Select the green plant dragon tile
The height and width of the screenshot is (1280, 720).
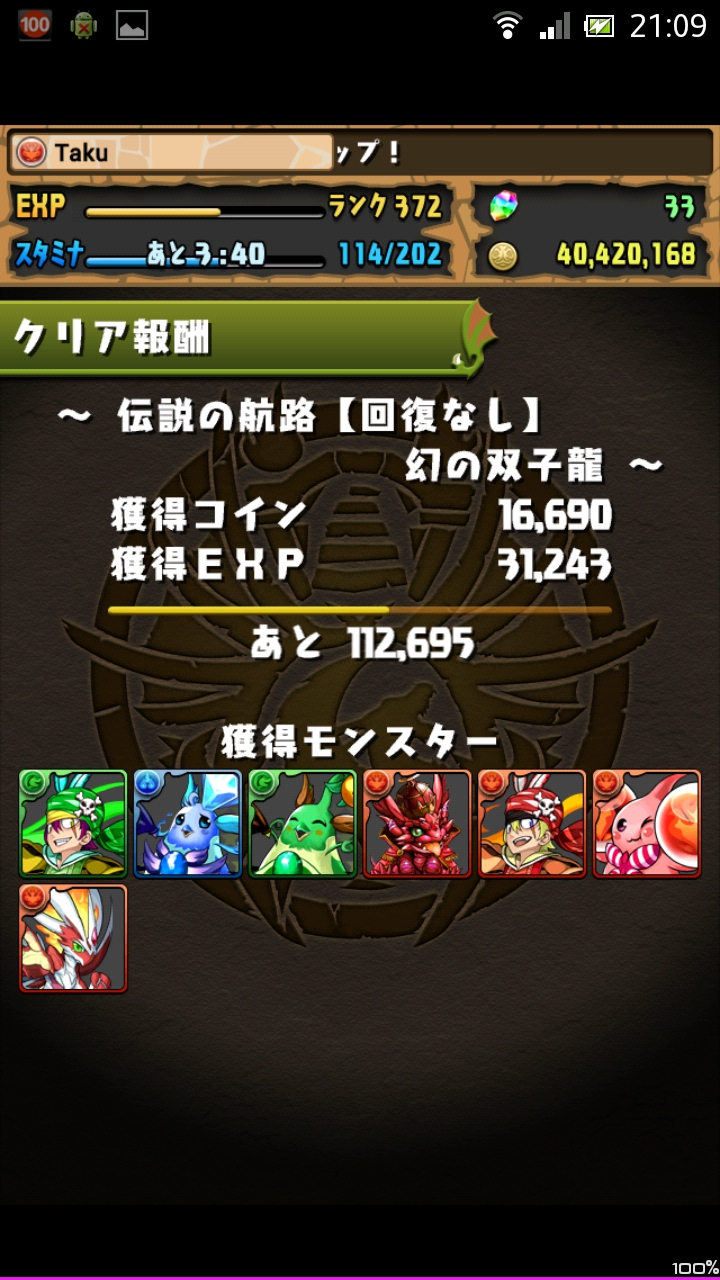click(x=303, y=824)
